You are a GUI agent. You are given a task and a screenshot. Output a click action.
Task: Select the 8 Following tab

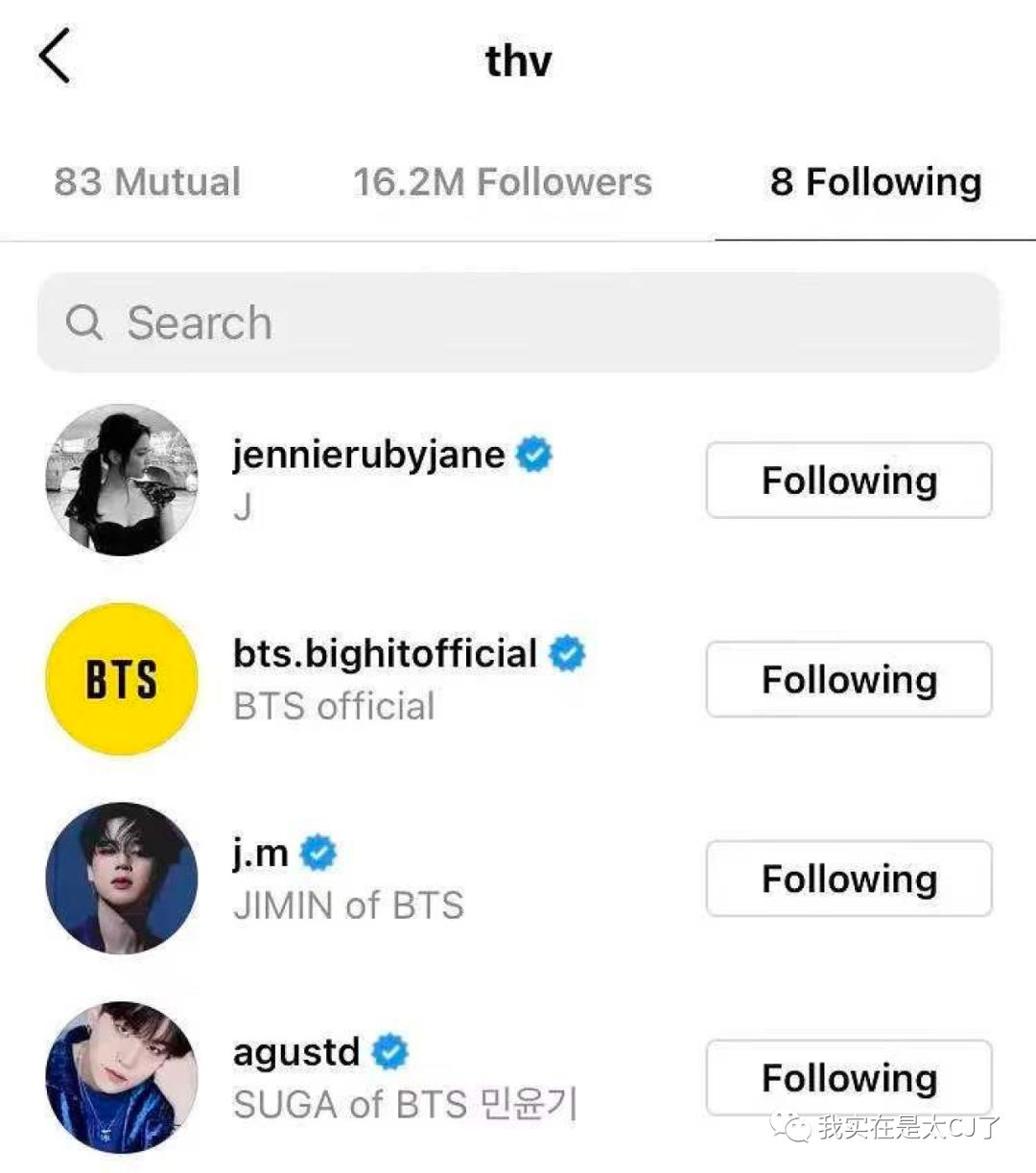[x=875, y=182]
